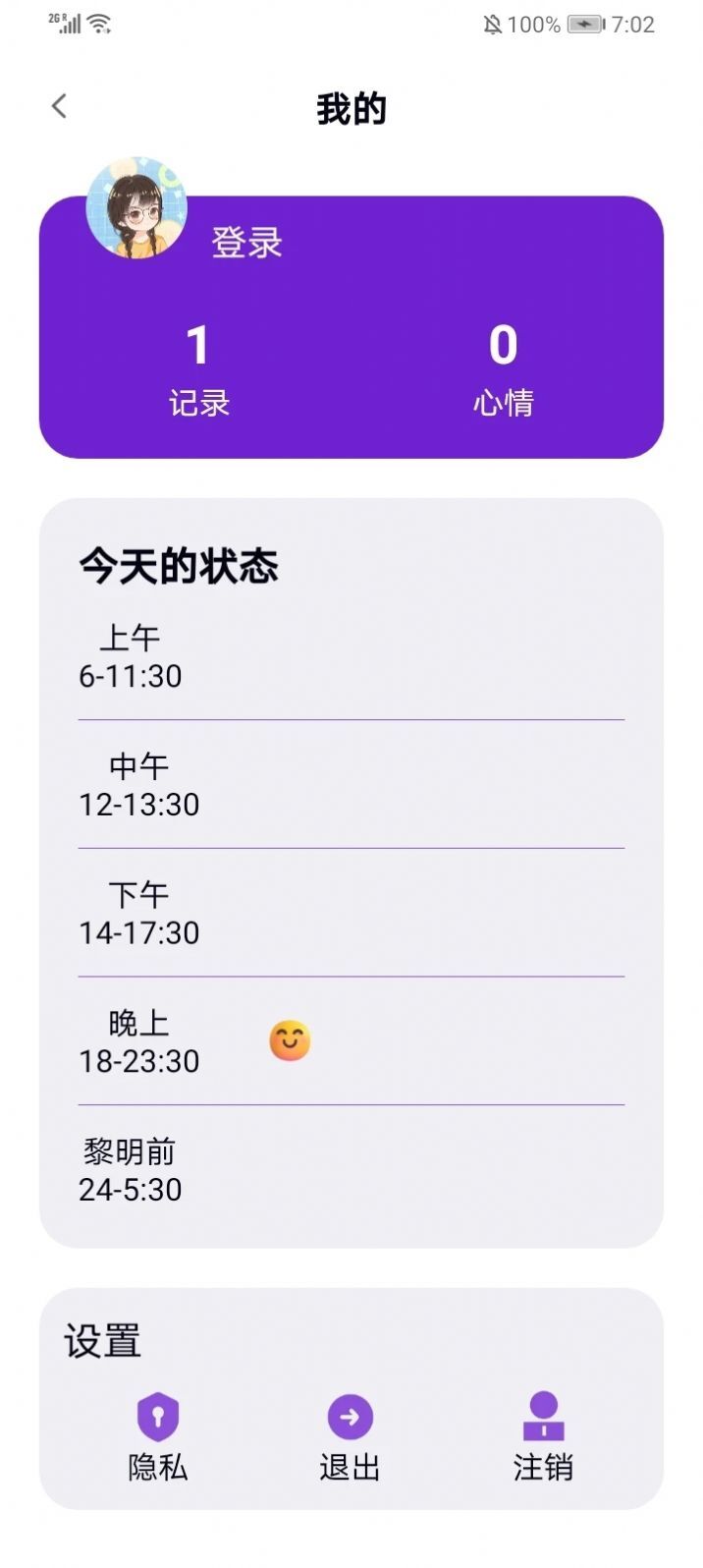
Task: Open the 隐私 privacy settings
Action: click(x=157, y=1436)
